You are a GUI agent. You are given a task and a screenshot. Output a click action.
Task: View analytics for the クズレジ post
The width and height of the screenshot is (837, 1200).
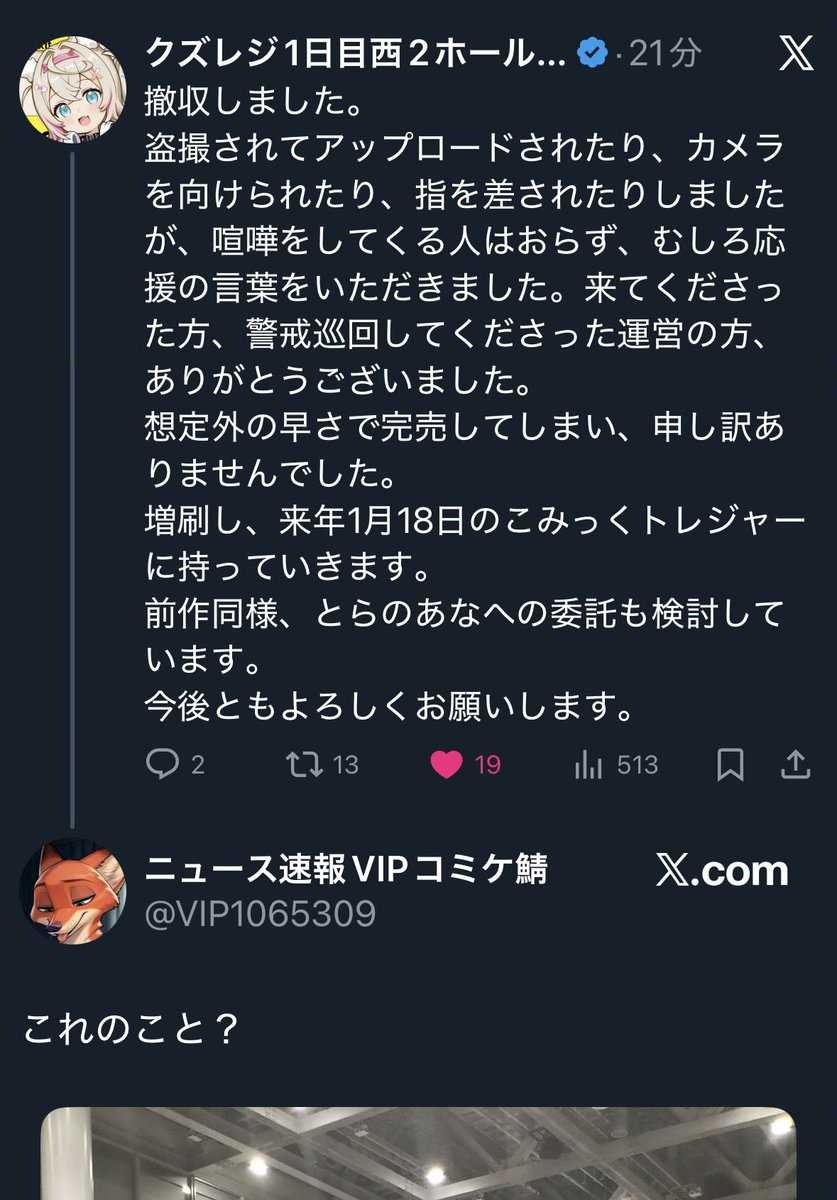pos(589,766)
